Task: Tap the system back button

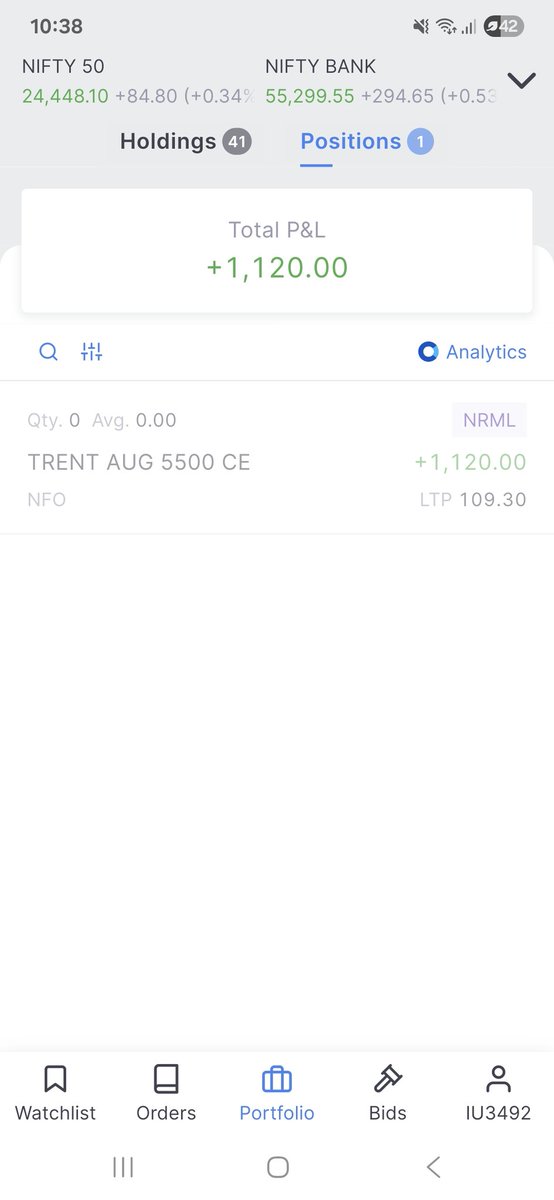Action: [433, 1167]
